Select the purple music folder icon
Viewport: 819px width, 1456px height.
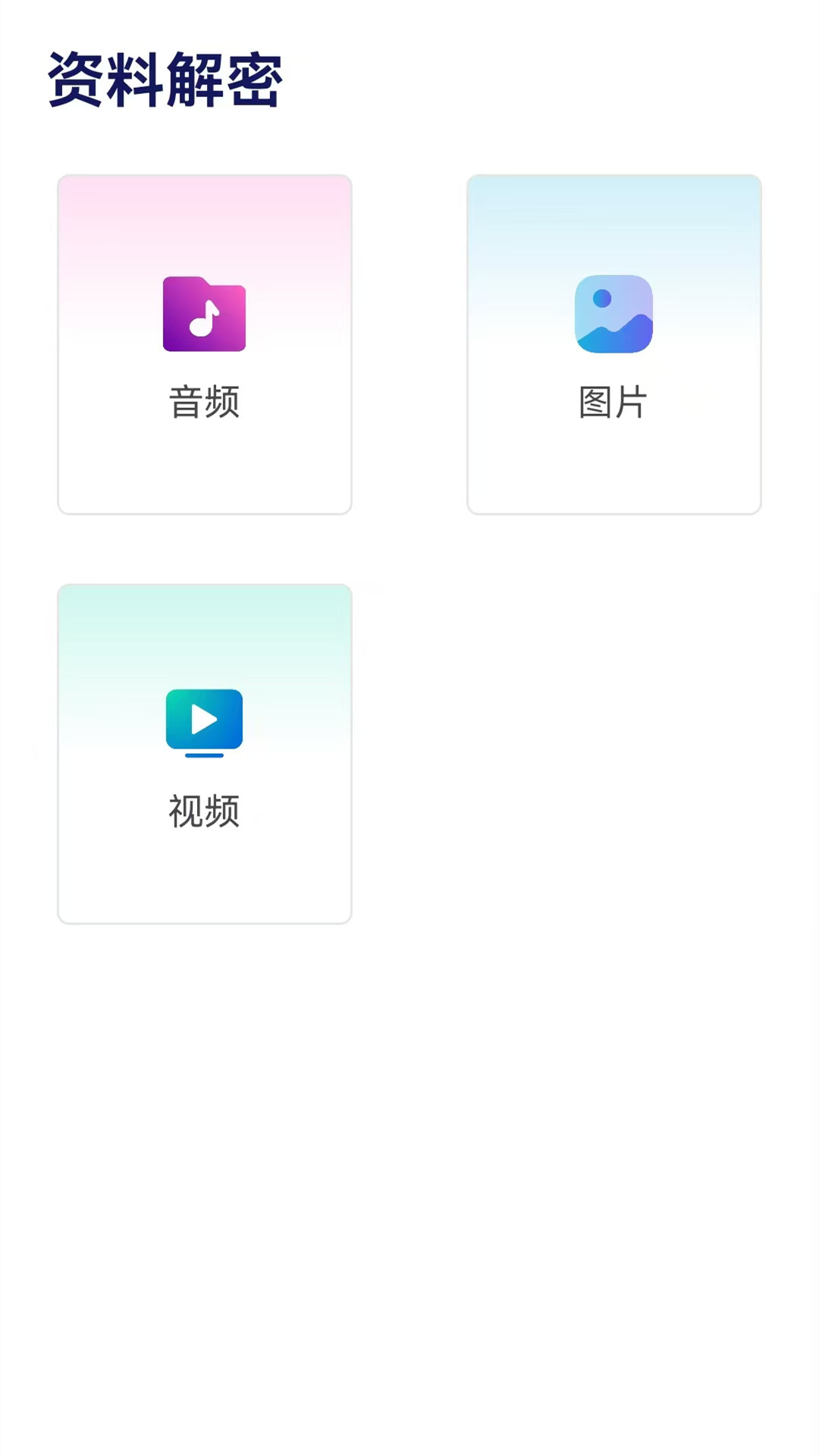(x=204, y=315)
